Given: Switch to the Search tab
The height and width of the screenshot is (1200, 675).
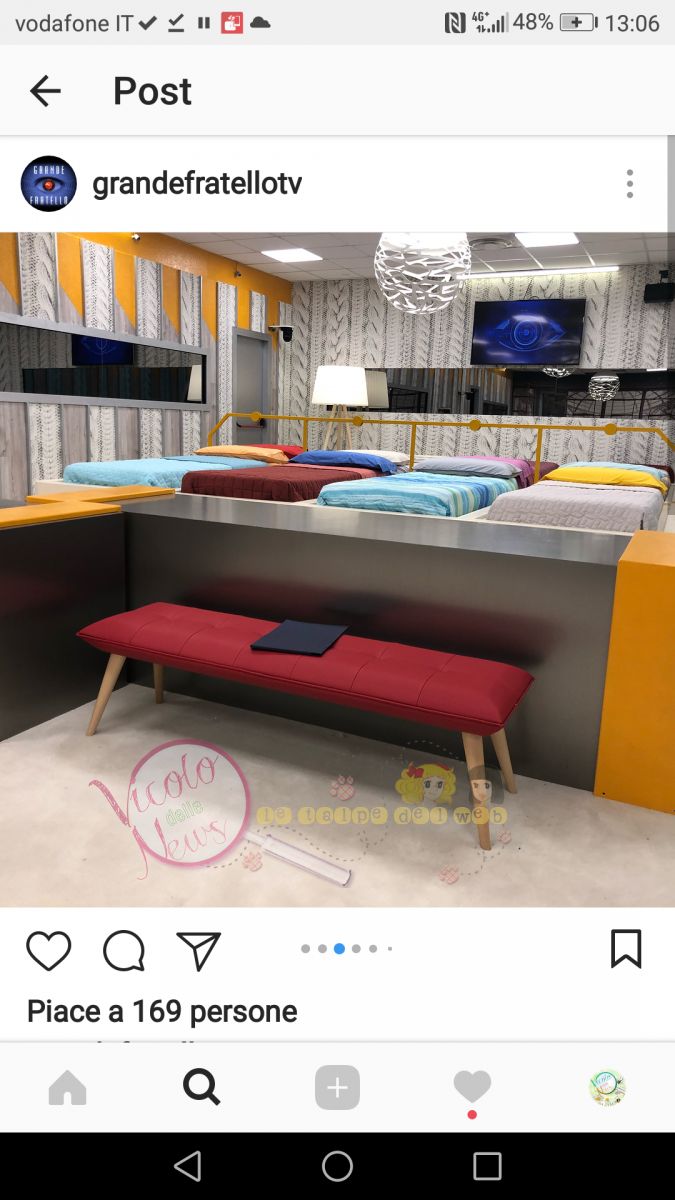Looking at the screenshot, I should (x=201, y=1087).
